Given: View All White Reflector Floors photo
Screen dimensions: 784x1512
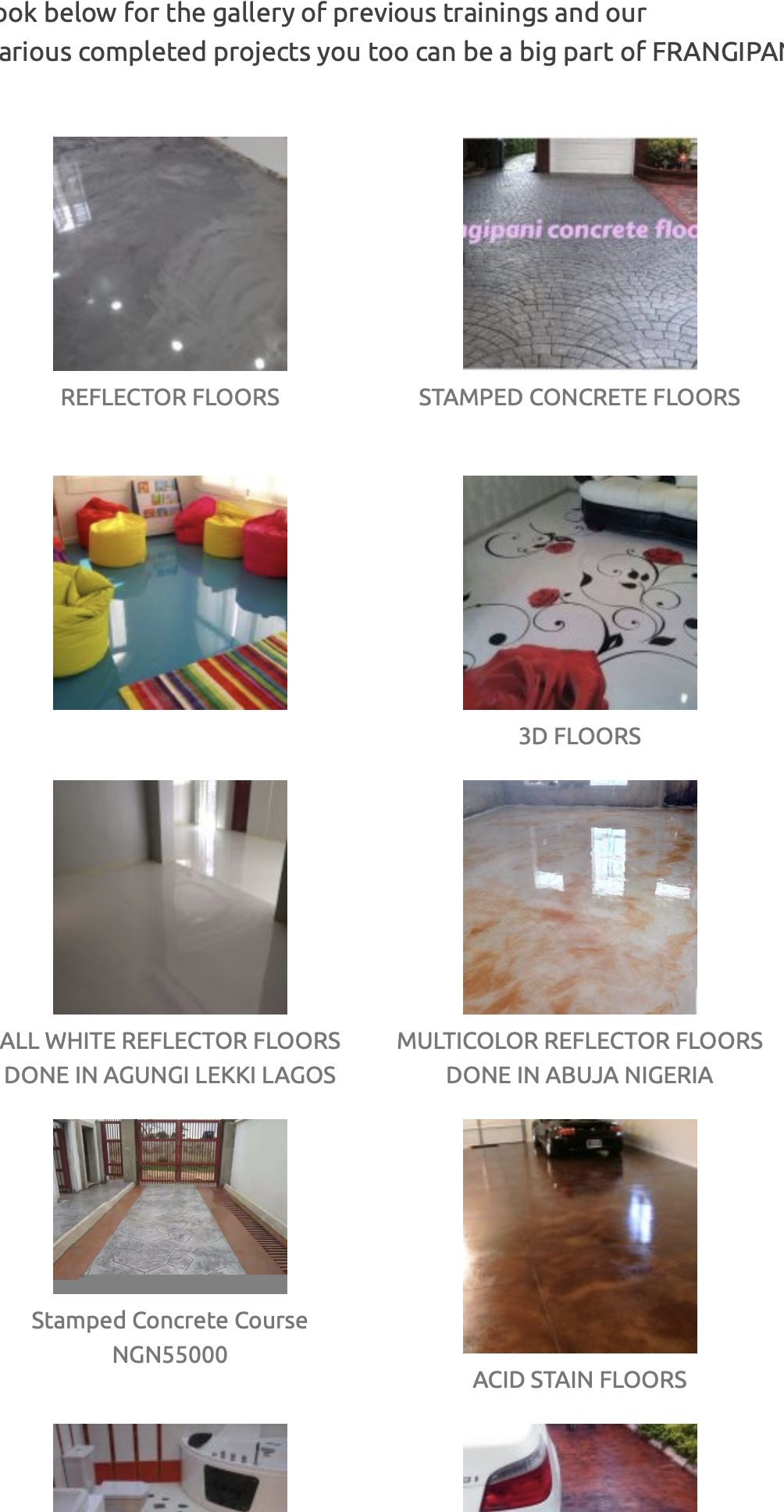Looking at the screenshot, I should click(170, 897).
